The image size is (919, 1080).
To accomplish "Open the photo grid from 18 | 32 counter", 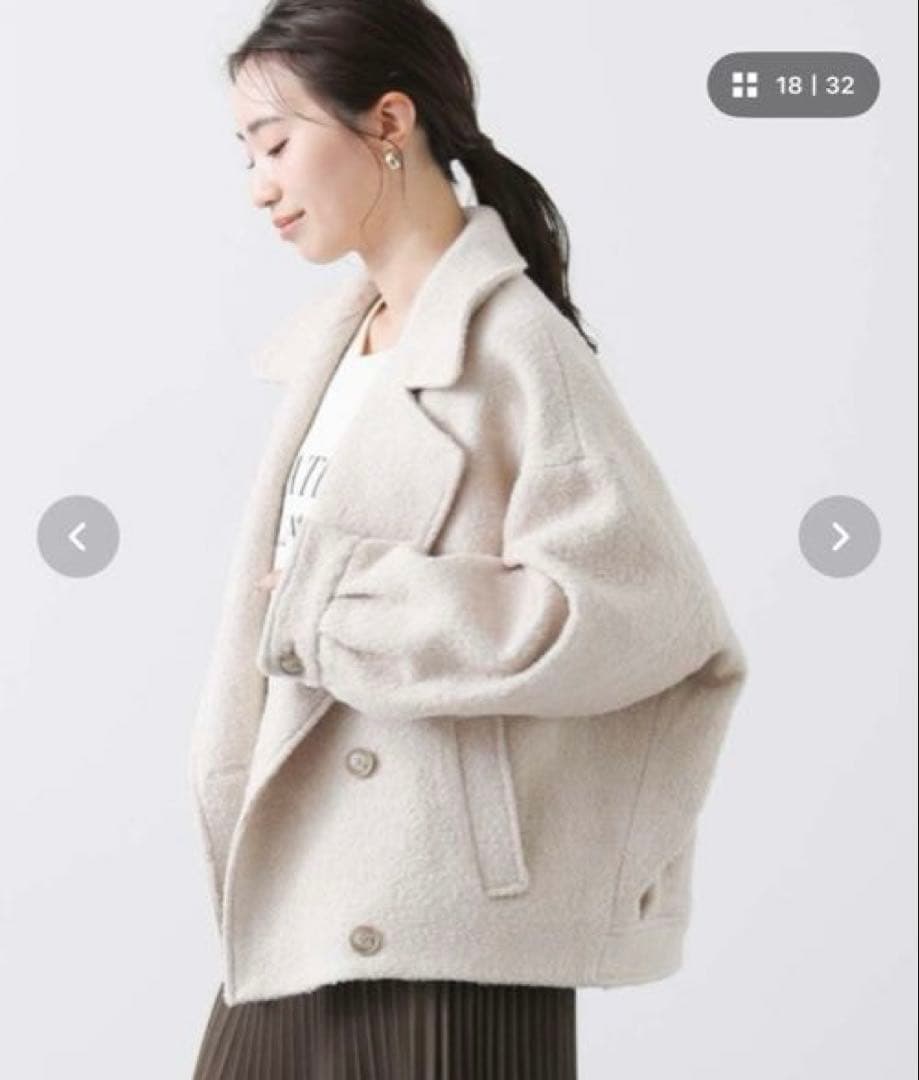I will tap(793, 85).
